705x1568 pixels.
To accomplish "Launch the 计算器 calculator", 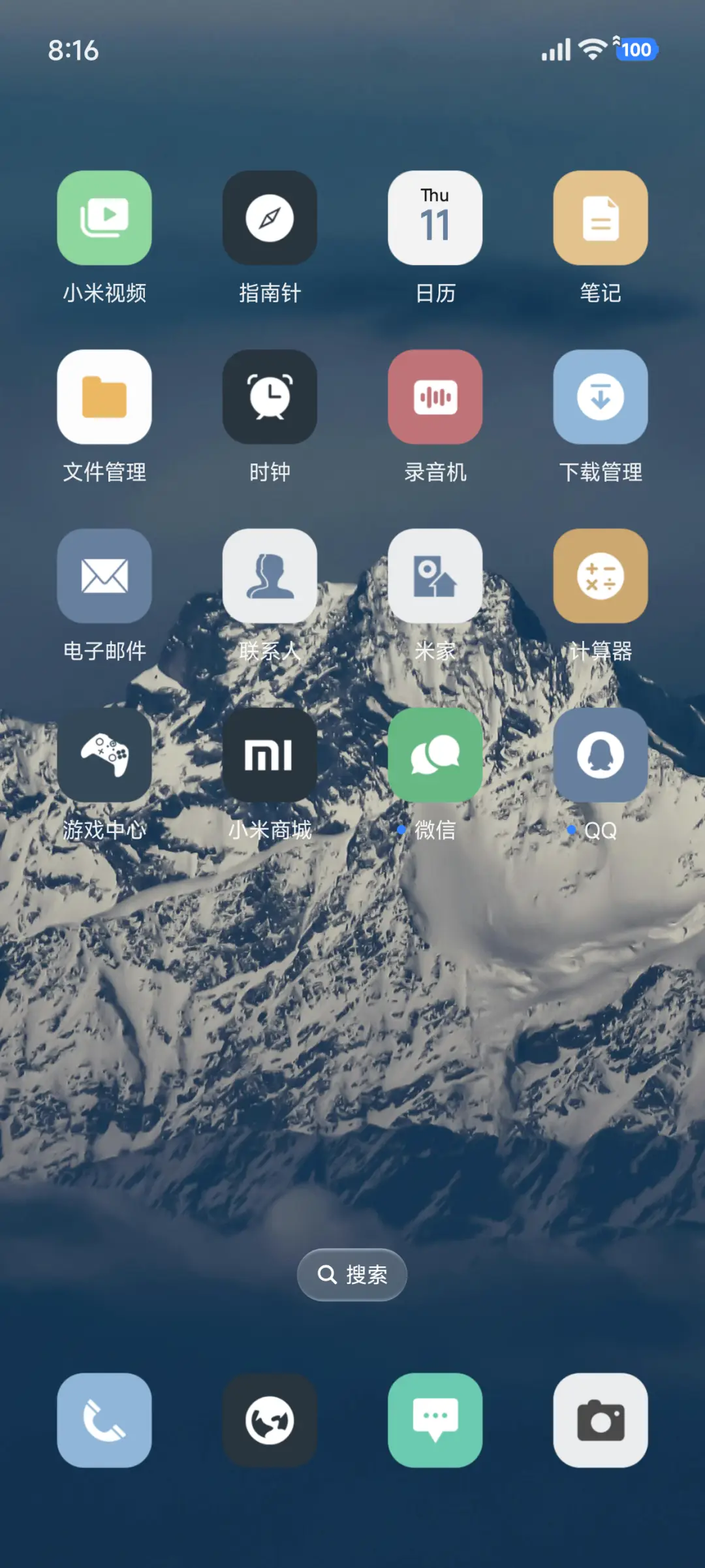I will tap(601, 576).
